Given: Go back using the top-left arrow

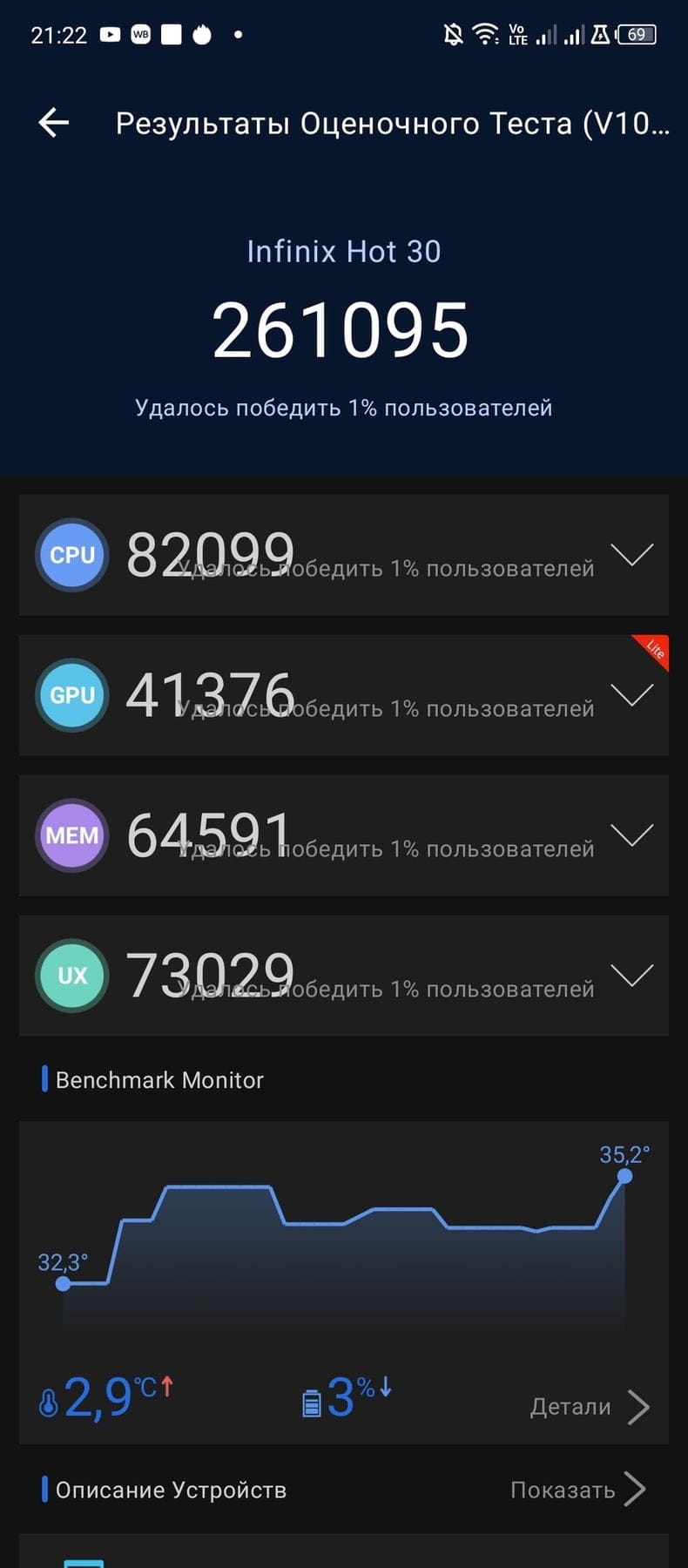Looking at the screenshot, I should tap(54, 123).
